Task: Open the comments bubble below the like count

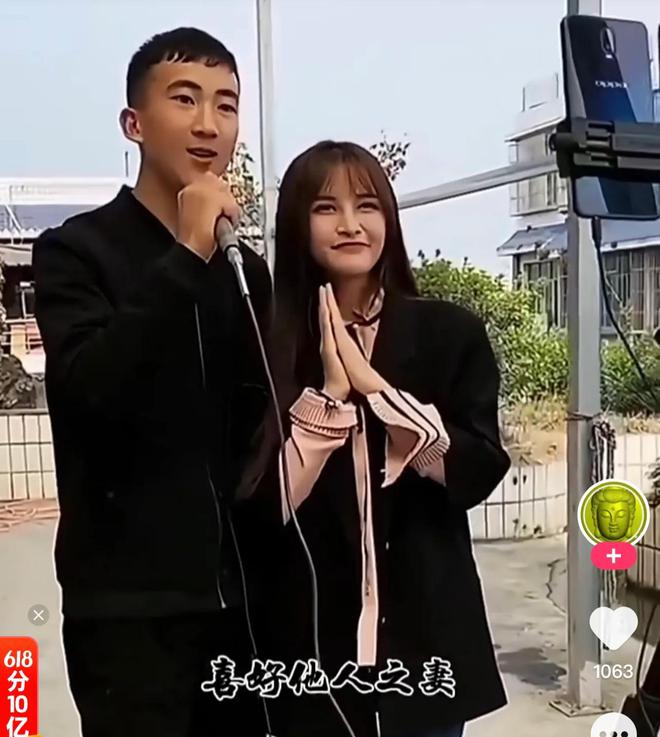Action: (x=613, y=726)
